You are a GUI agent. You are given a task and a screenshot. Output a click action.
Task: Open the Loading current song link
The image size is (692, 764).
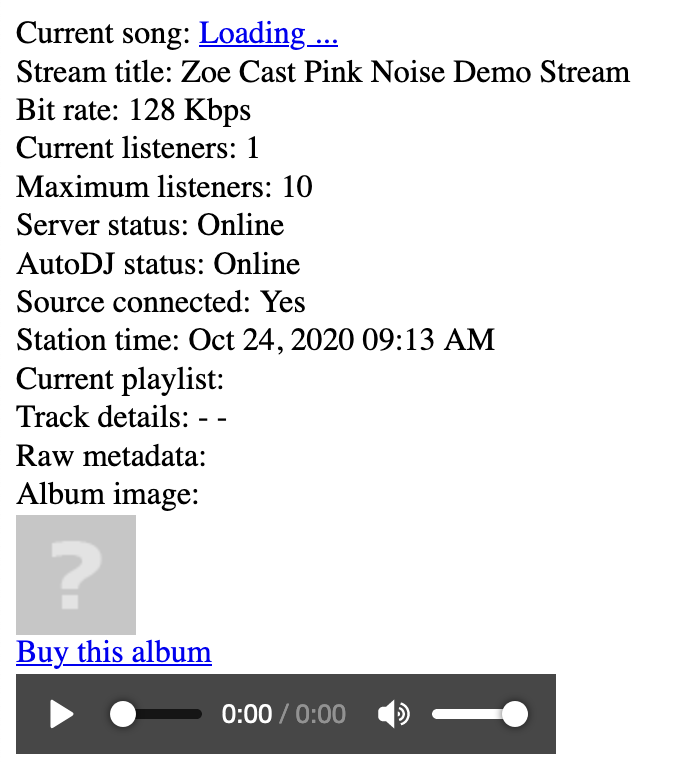tap(268, 34)
